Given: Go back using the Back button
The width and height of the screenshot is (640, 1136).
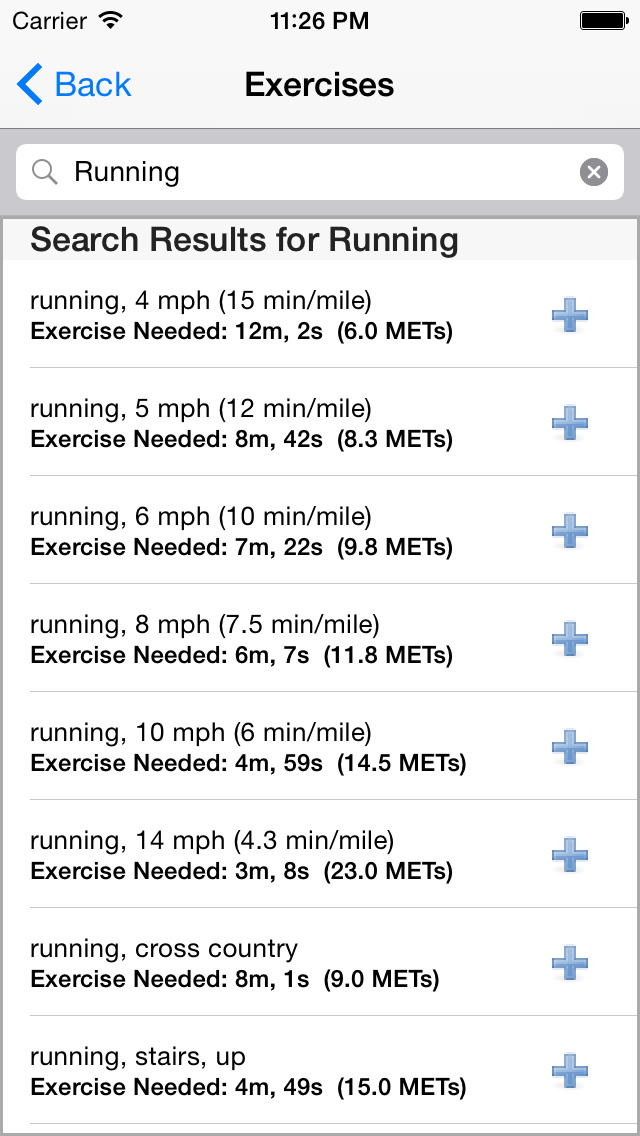Looking at the screenshot, I should [x=74, y=84].
